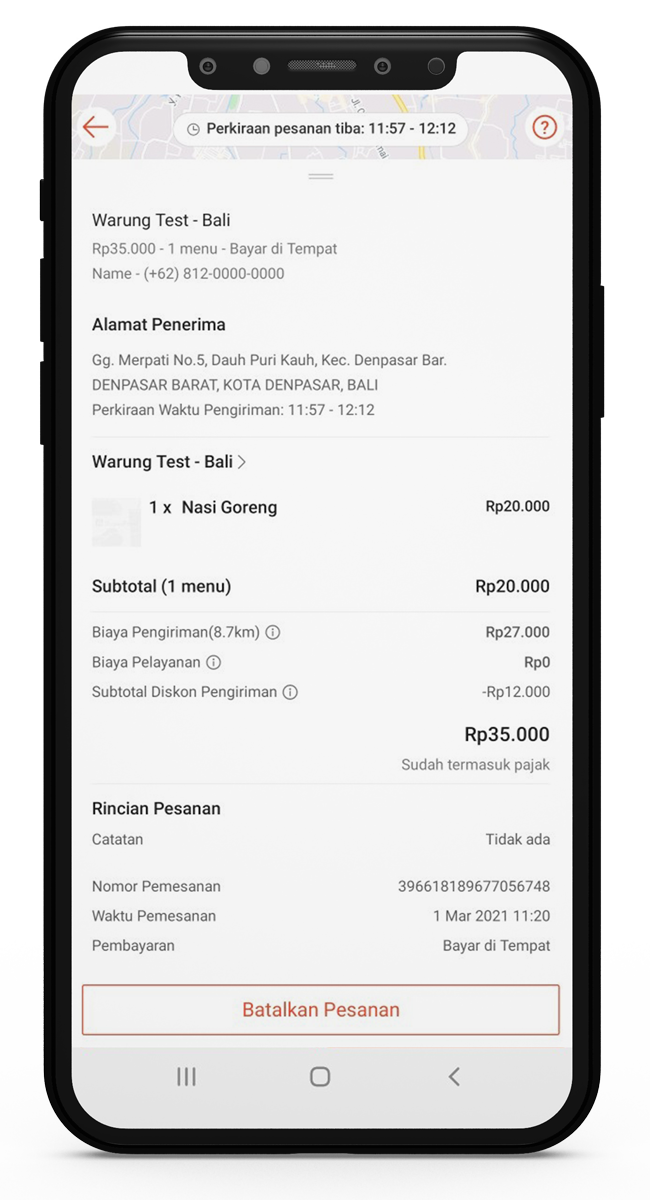Image resolution: width=650 pixels, height=1200 pixels.
Task: Show info about Subtotal Diskon Pengiriman
Action: (x=290, y=692)
